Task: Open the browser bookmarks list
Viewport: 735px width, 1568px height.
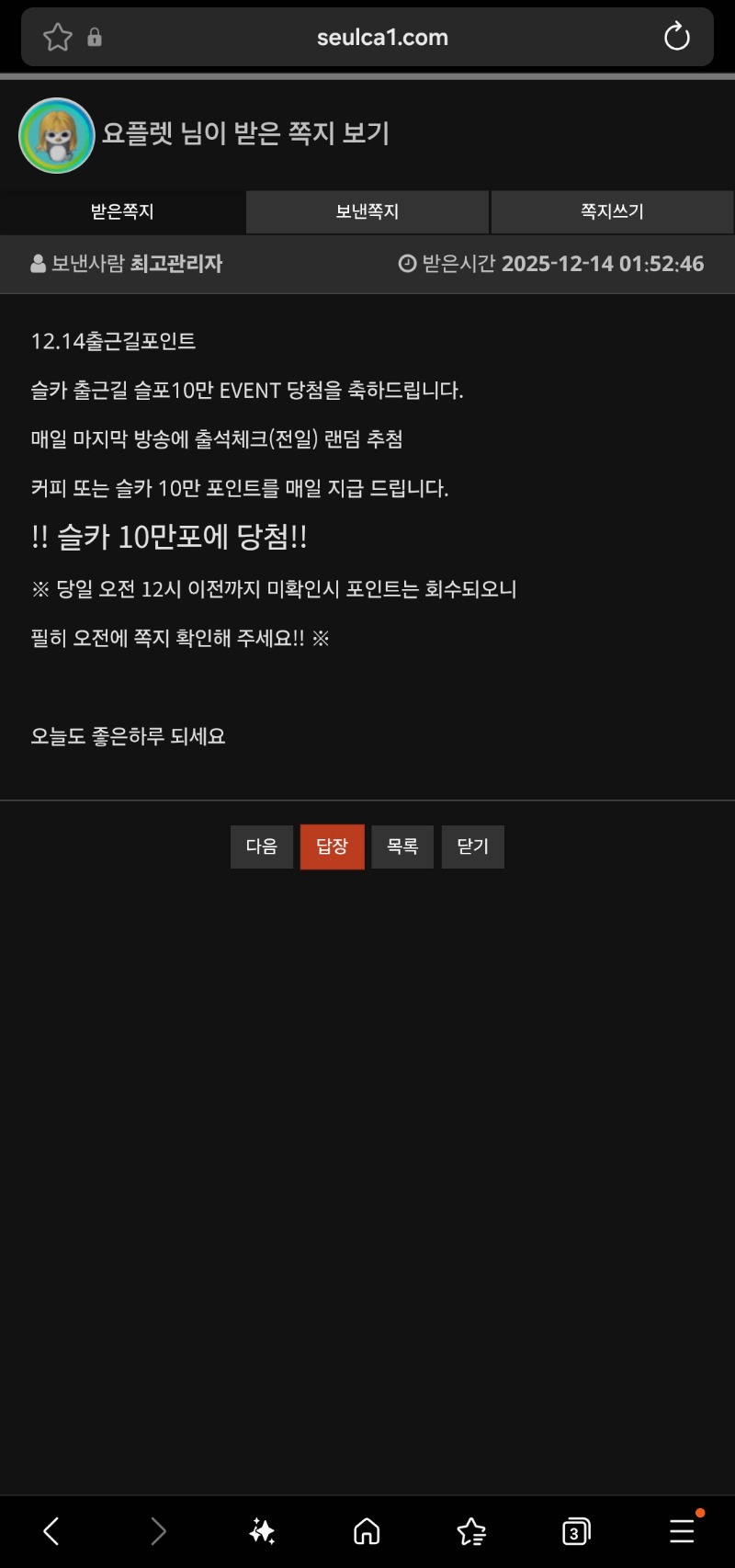Action: click(471, 1531)
